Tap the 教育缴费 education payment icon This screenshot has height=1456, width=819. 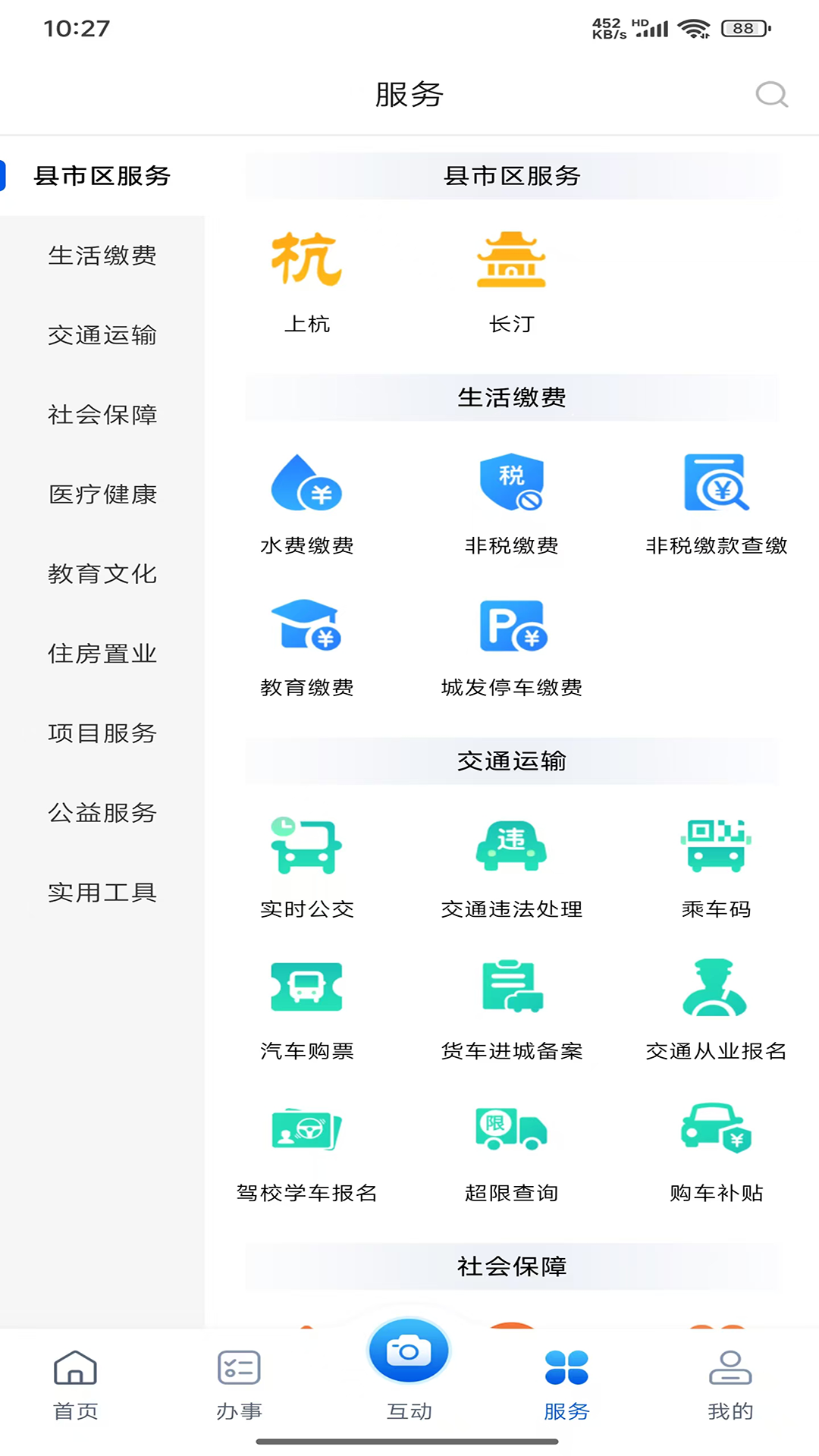pos(306,629)
